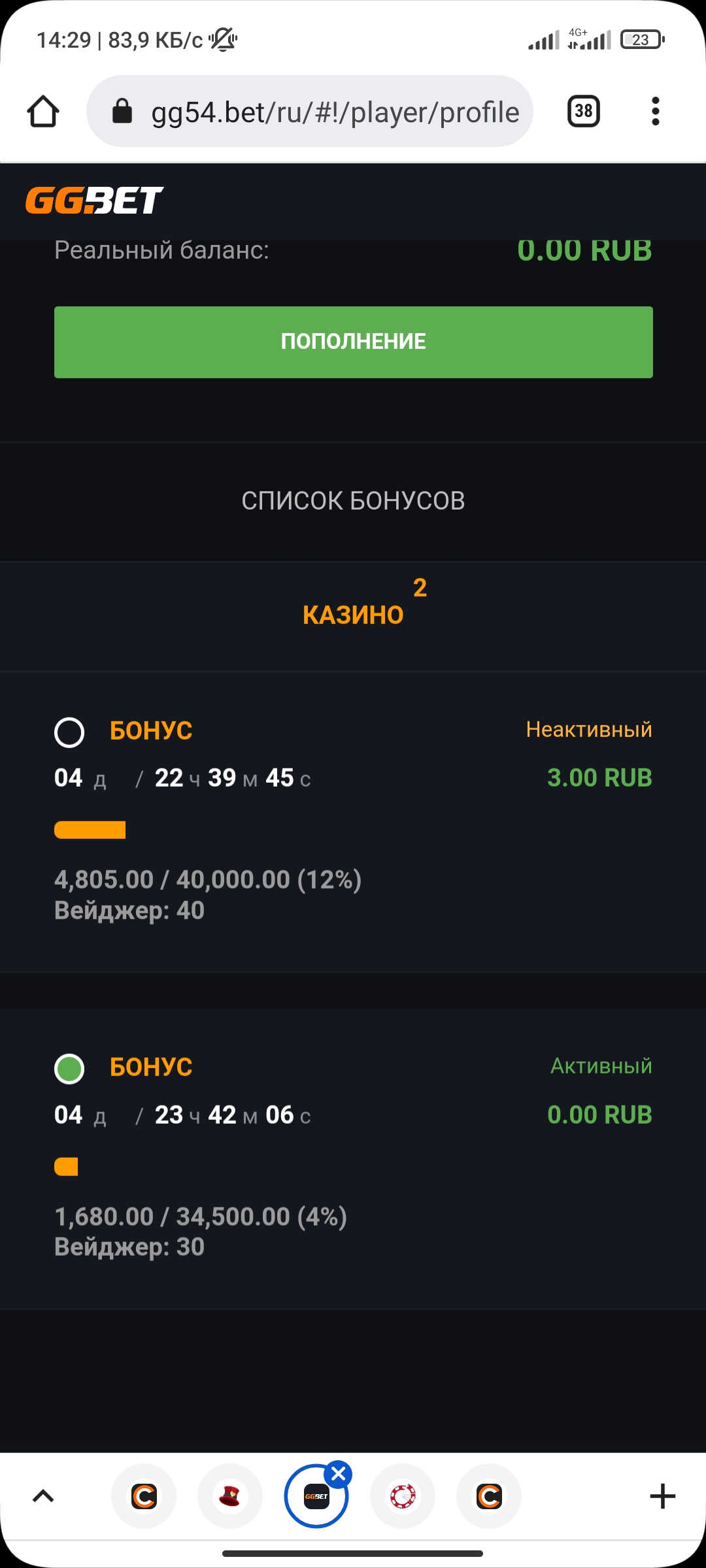Select the active 0.00 RUB bonus
Screen dimensions: 706x1568
click(x=69, y=1069)
